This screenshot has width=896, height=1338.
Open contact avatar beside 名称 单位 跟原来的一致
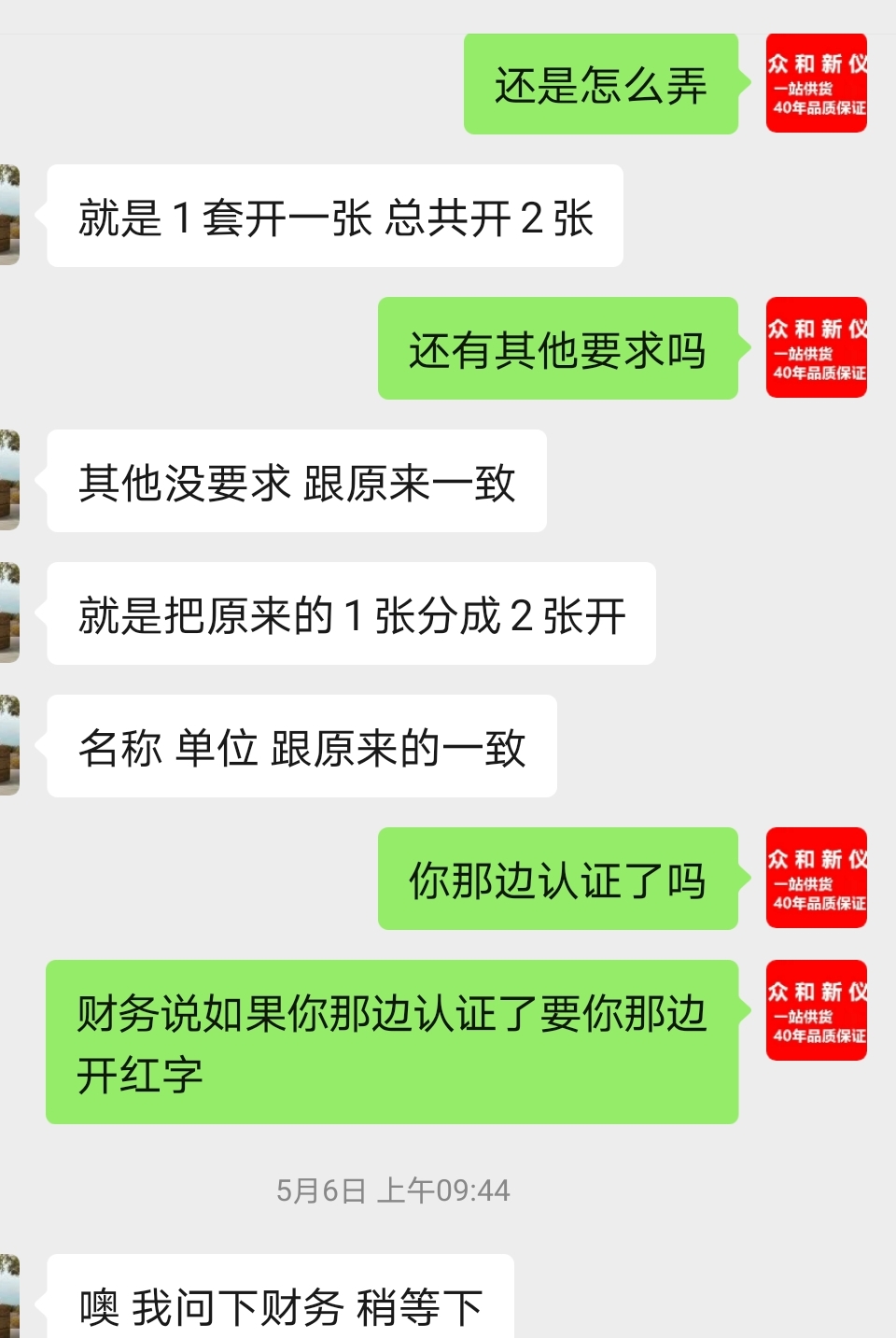point(9,745)
